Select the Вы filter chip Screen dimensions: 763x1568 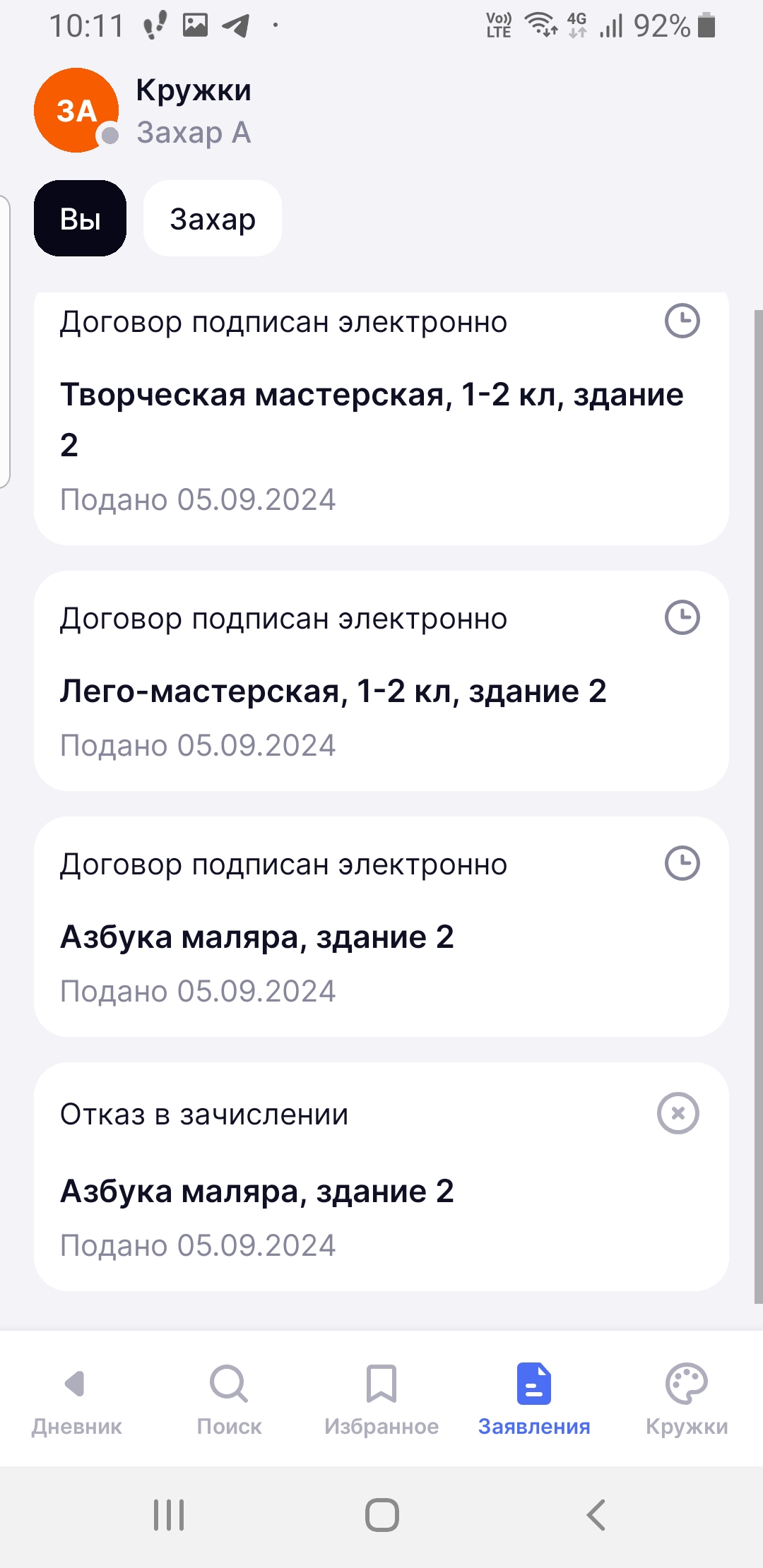click(80, 218)
